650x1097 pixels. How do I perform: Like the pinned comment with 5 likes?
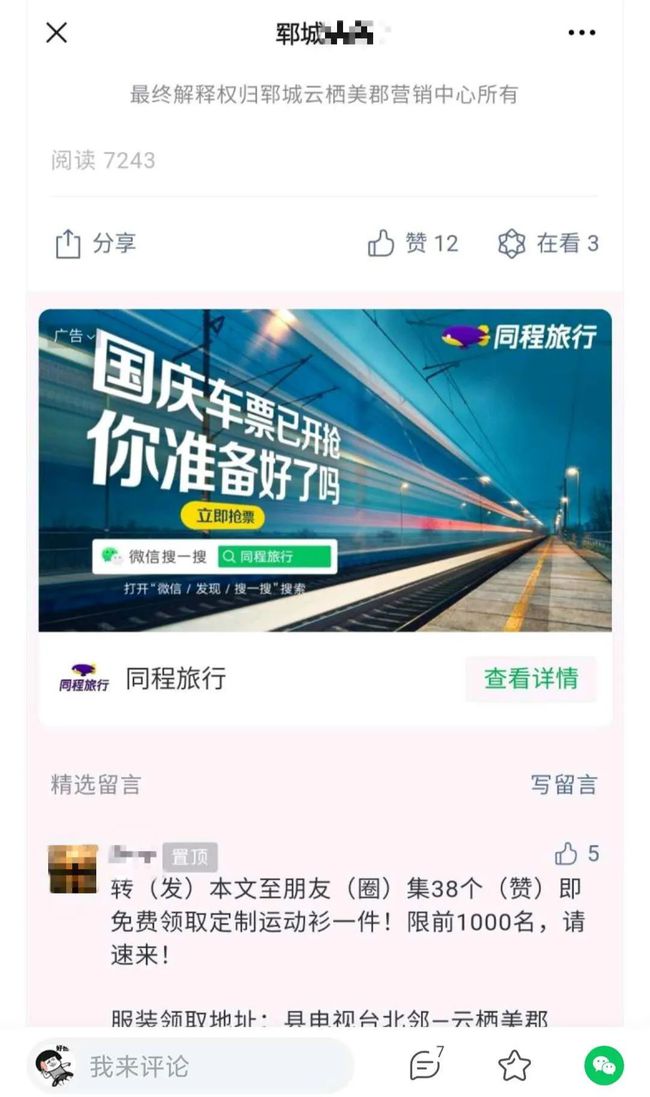(x=577, y=853)
